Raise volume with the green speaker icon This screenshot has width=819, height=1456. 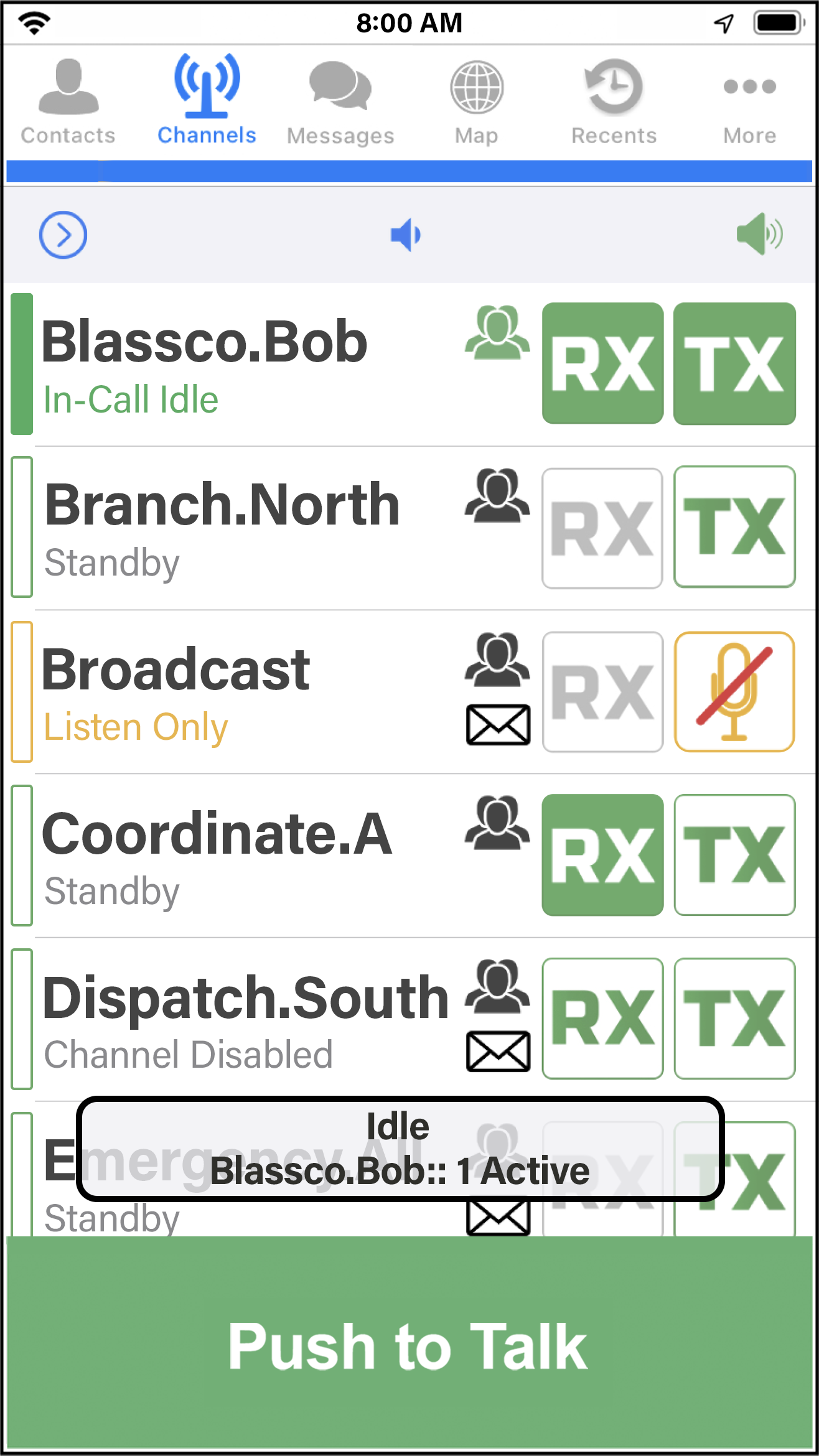coord(759,234)
